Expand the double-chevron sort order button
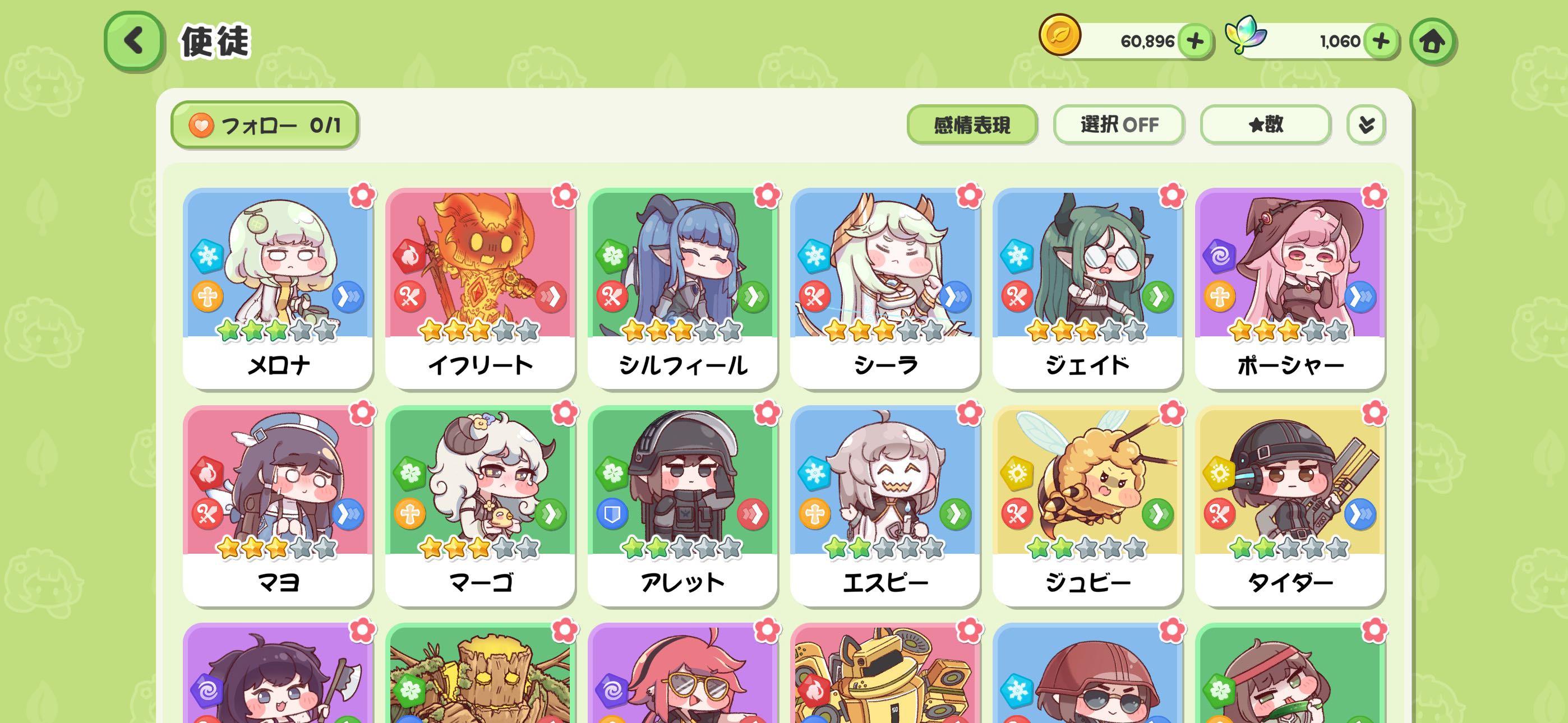 point(1366,125)
